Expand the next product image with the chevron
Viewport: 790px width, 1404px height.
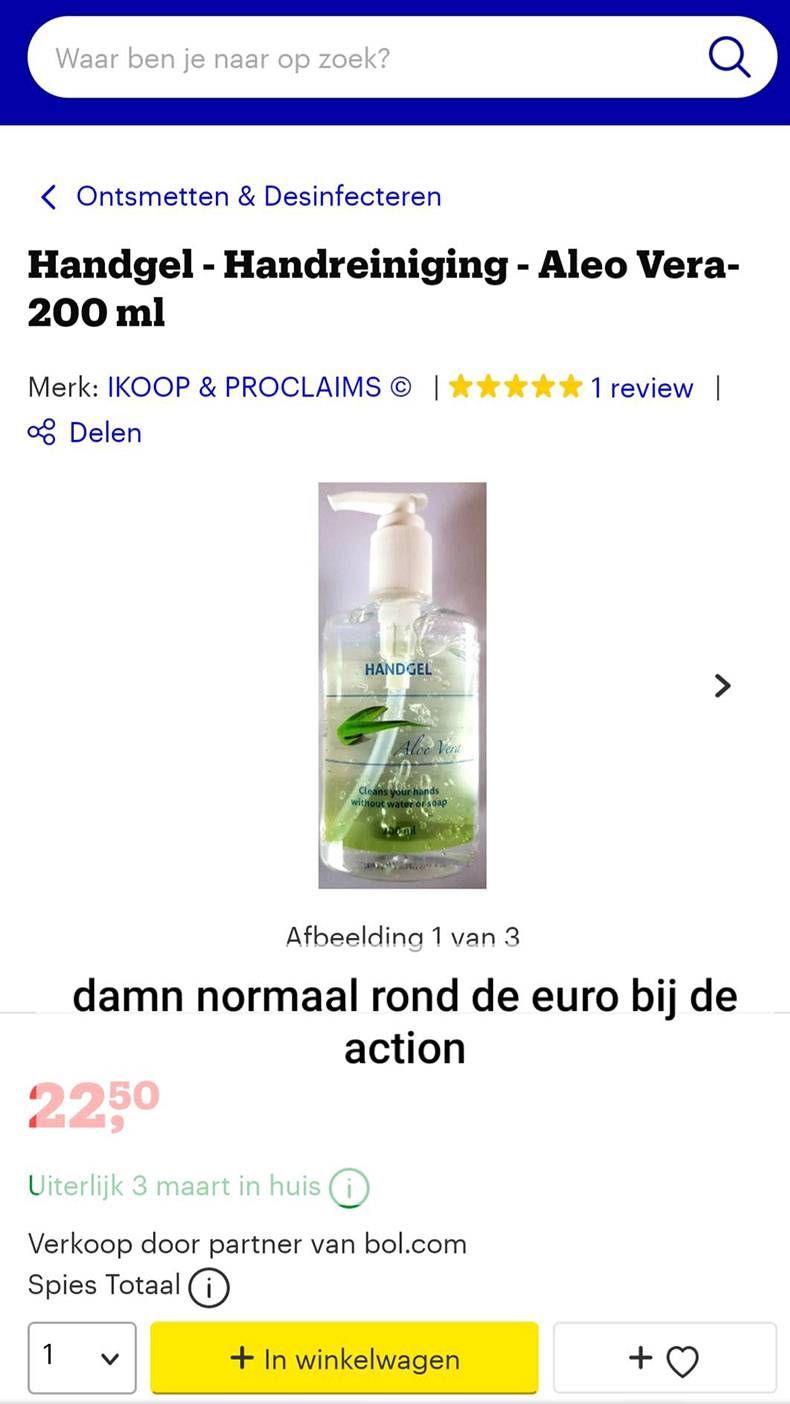[x=722, y=686]
